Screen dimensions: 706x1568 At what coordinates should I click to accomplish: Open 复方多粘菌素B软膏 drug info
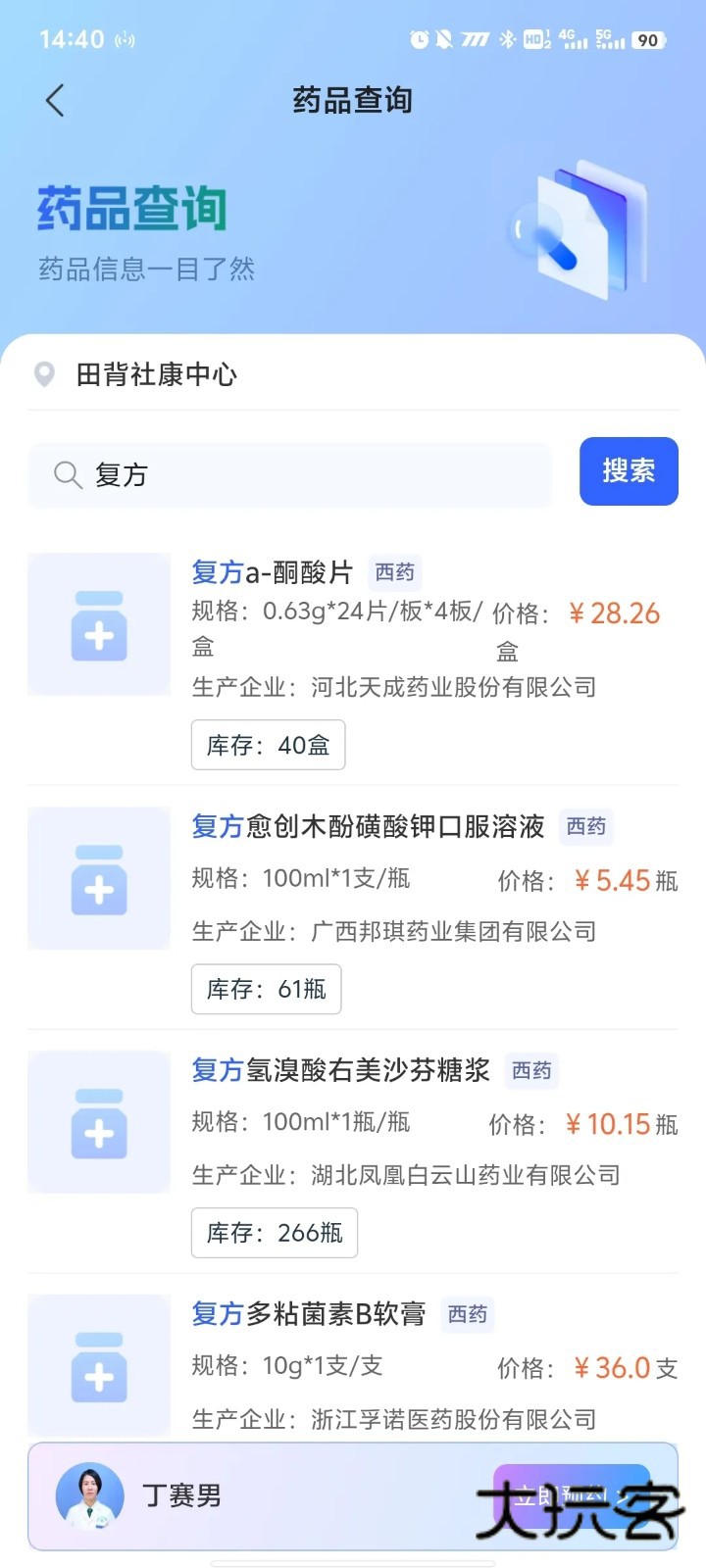tap(309, 1313)
